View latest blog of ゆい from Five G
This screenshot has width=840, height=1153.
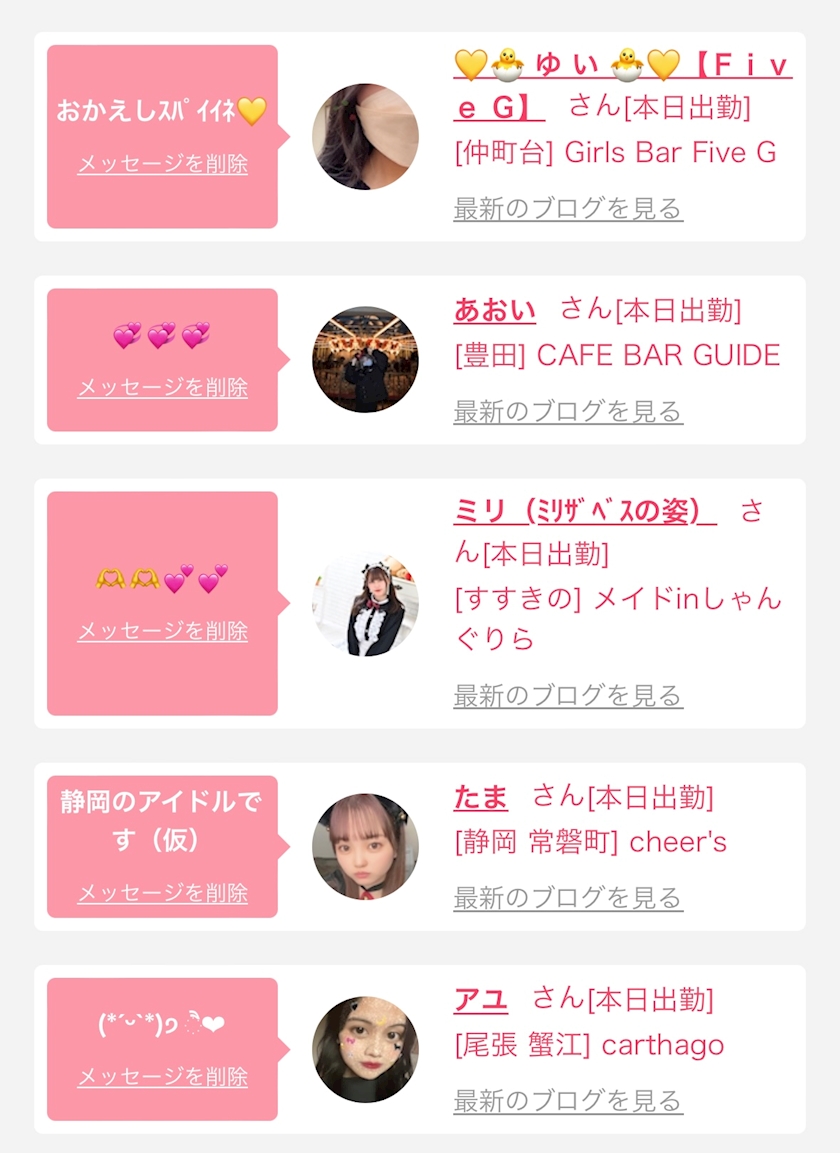(x=568, y=209)
